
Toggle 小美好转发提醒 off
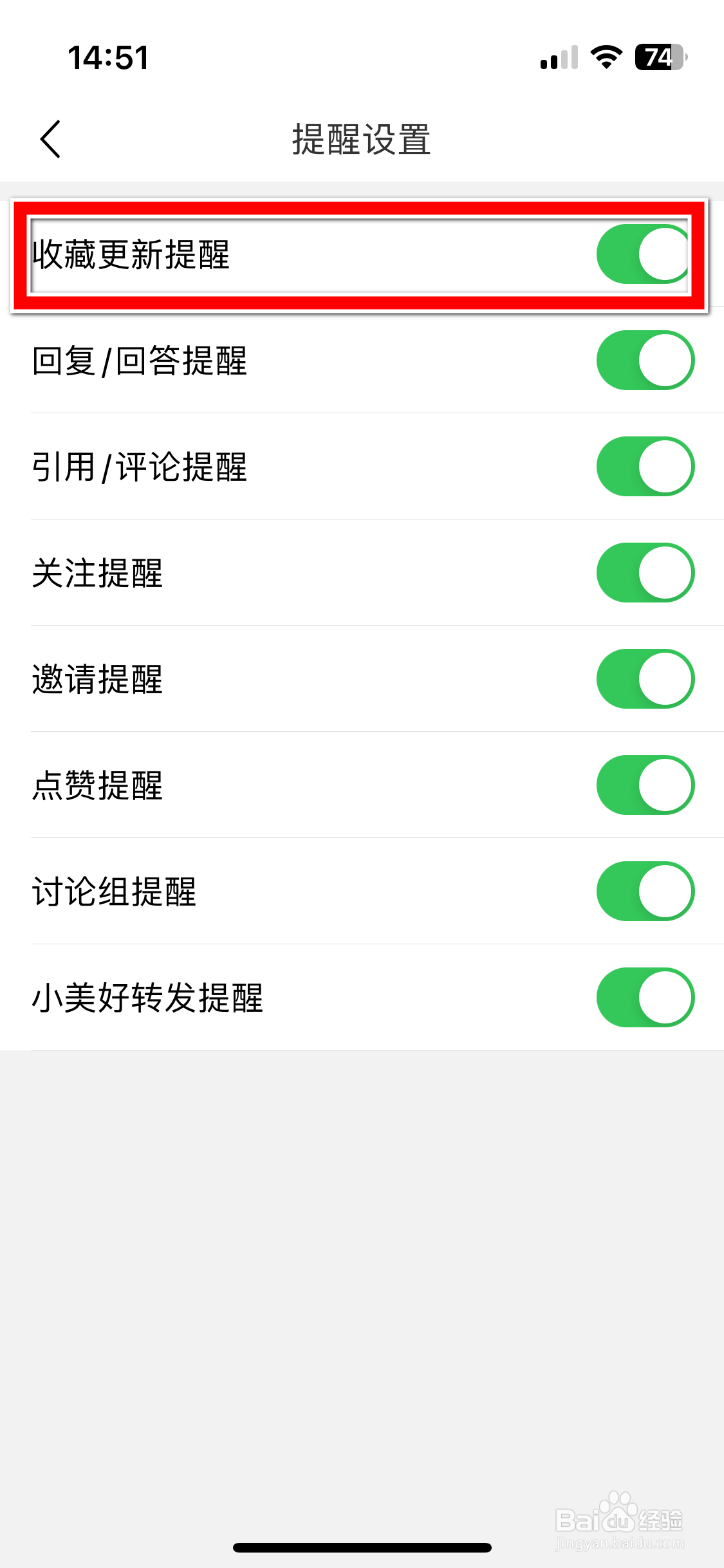(645, 998)
